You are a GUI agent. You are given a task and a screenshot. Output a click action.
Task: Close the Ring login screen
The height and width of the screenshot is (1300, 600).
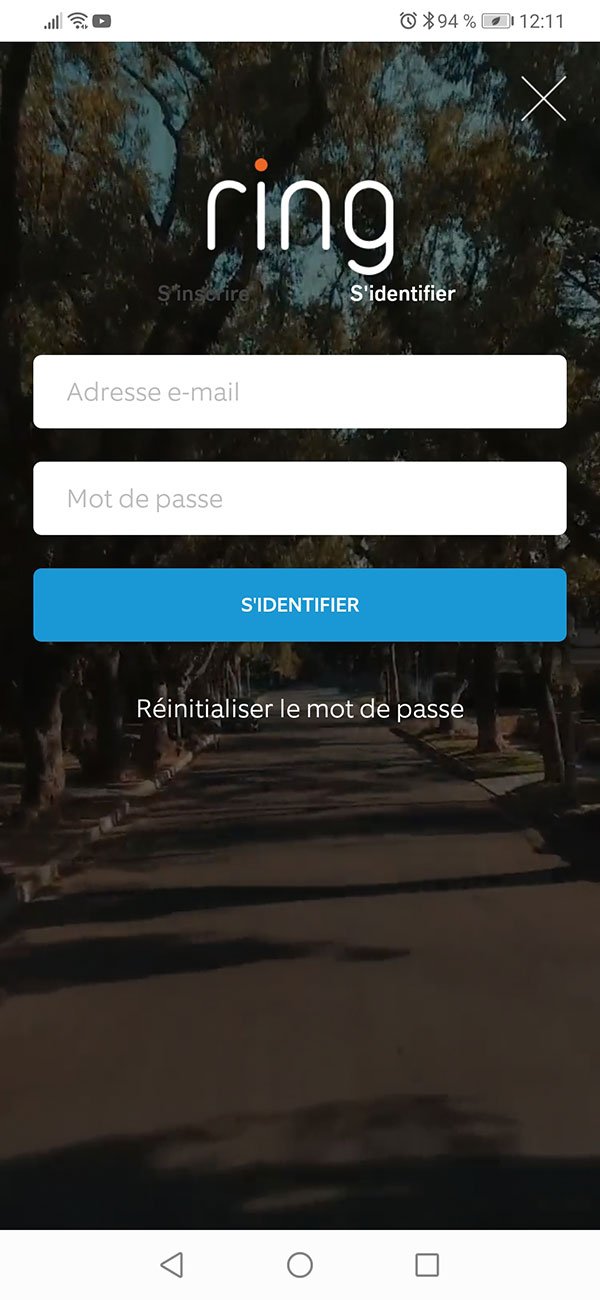tap(543, 99)
